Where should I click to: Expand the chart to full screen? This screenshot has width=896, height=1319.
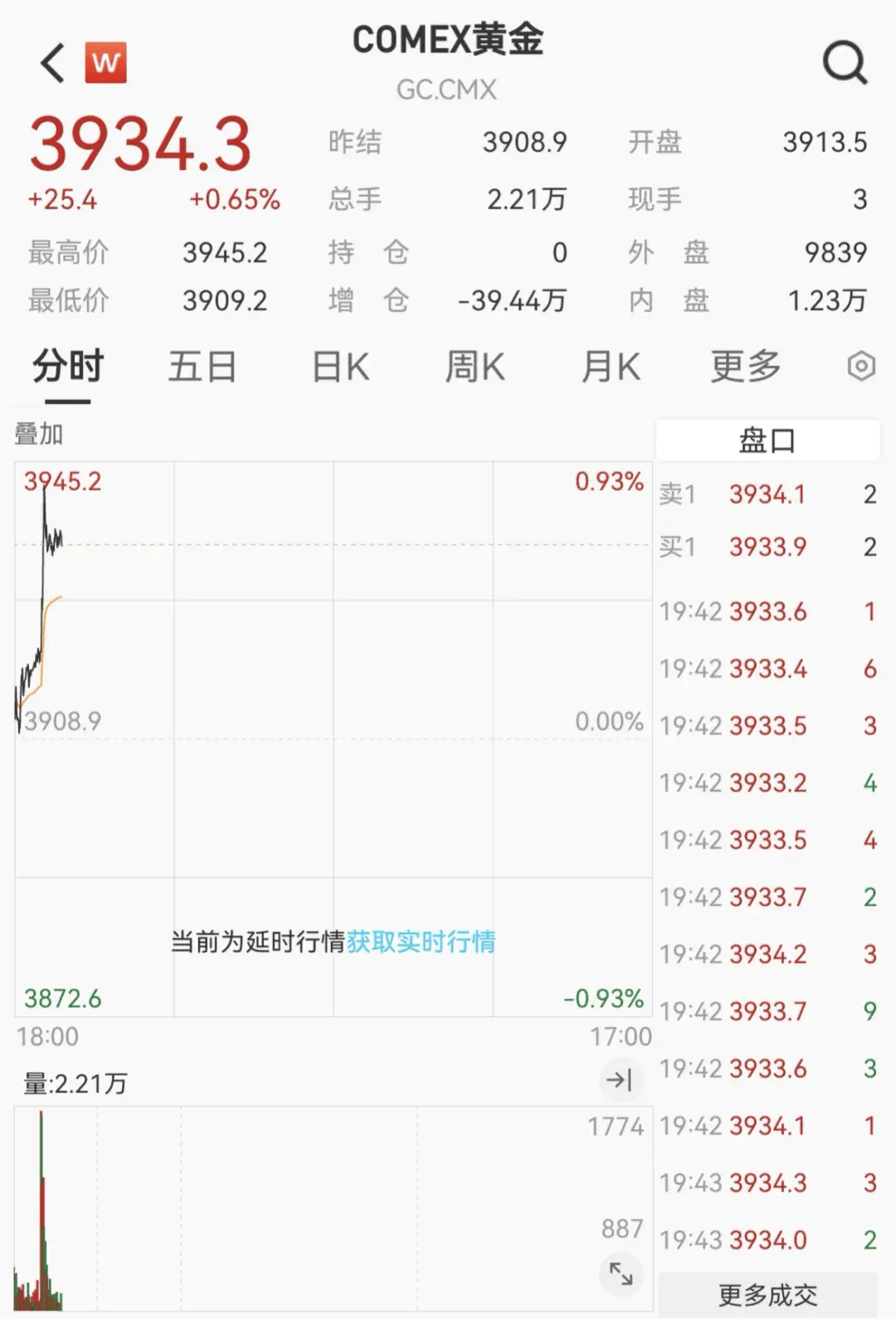click(621, 1273)
